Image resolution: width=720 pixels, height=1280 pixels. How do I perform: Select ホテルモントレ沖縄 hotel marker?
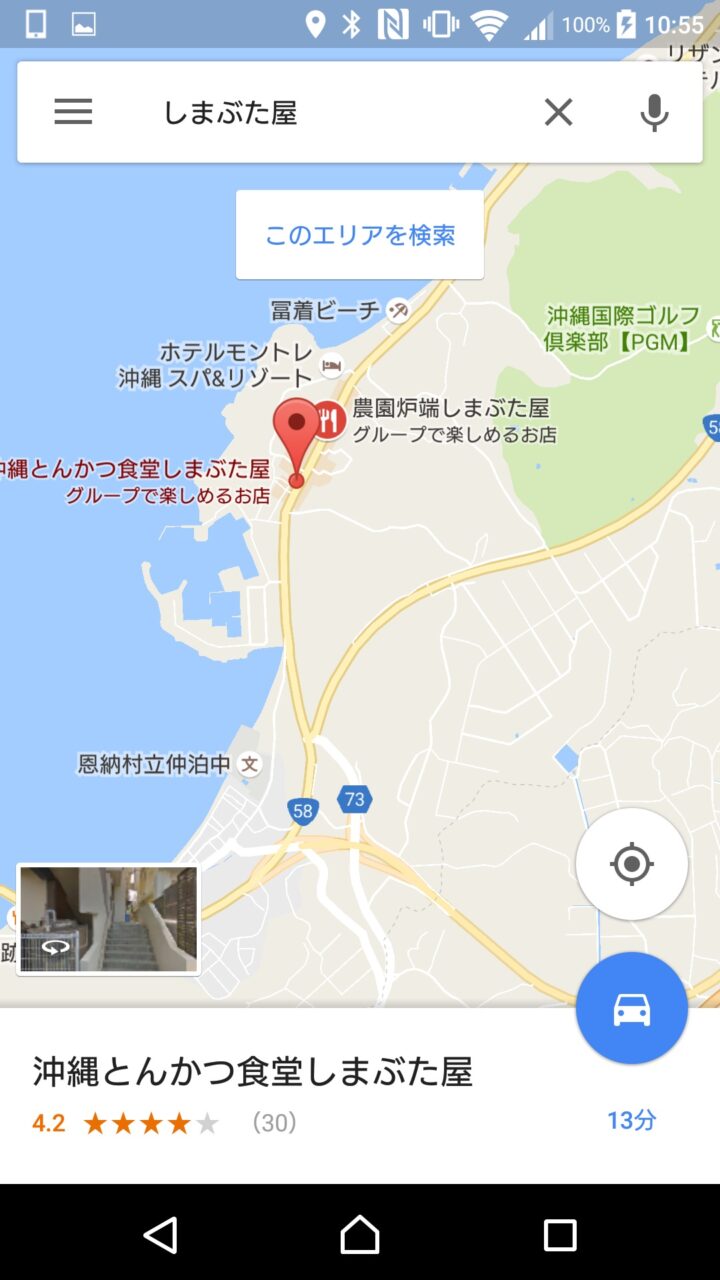point(333,366)
